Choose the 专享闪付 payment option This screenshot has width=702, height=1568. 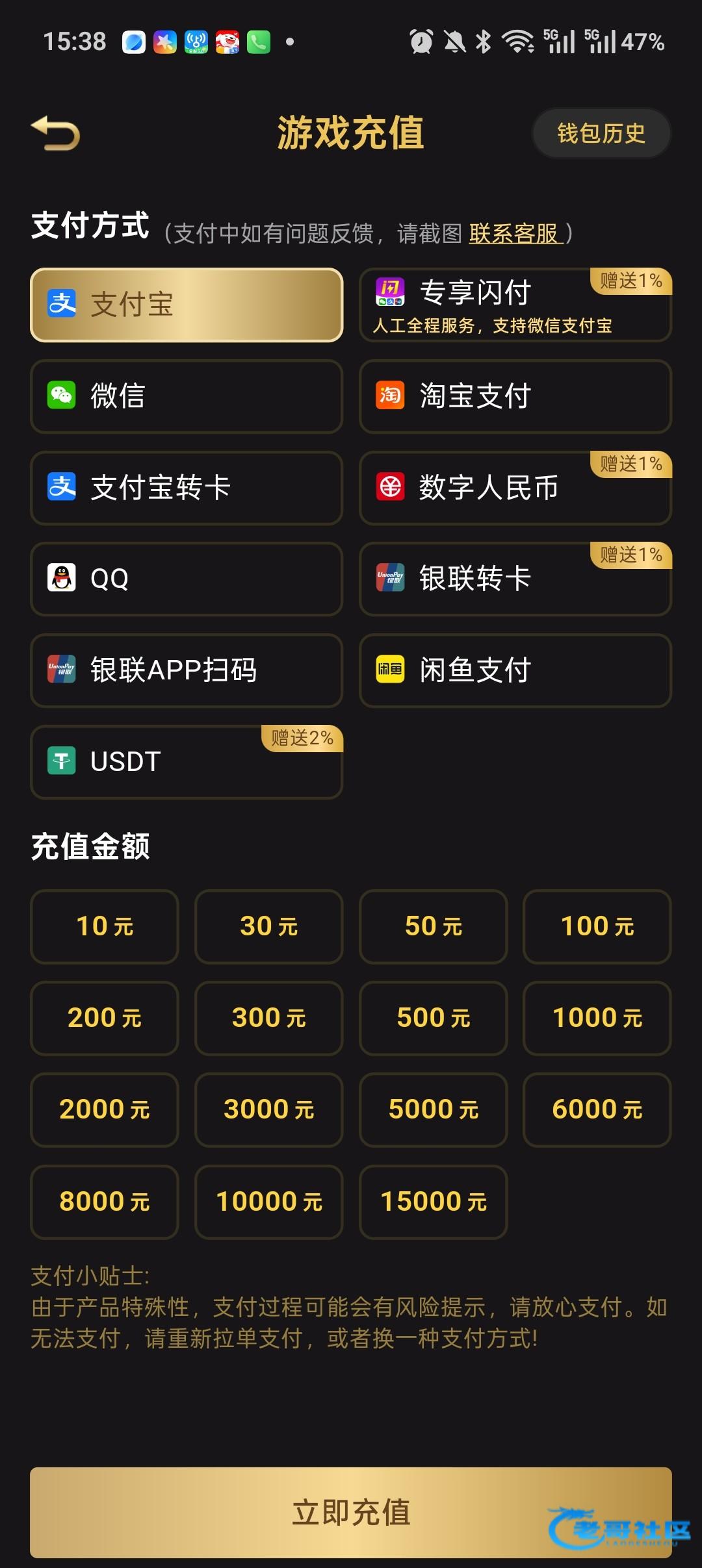click(x=515, y=305)
